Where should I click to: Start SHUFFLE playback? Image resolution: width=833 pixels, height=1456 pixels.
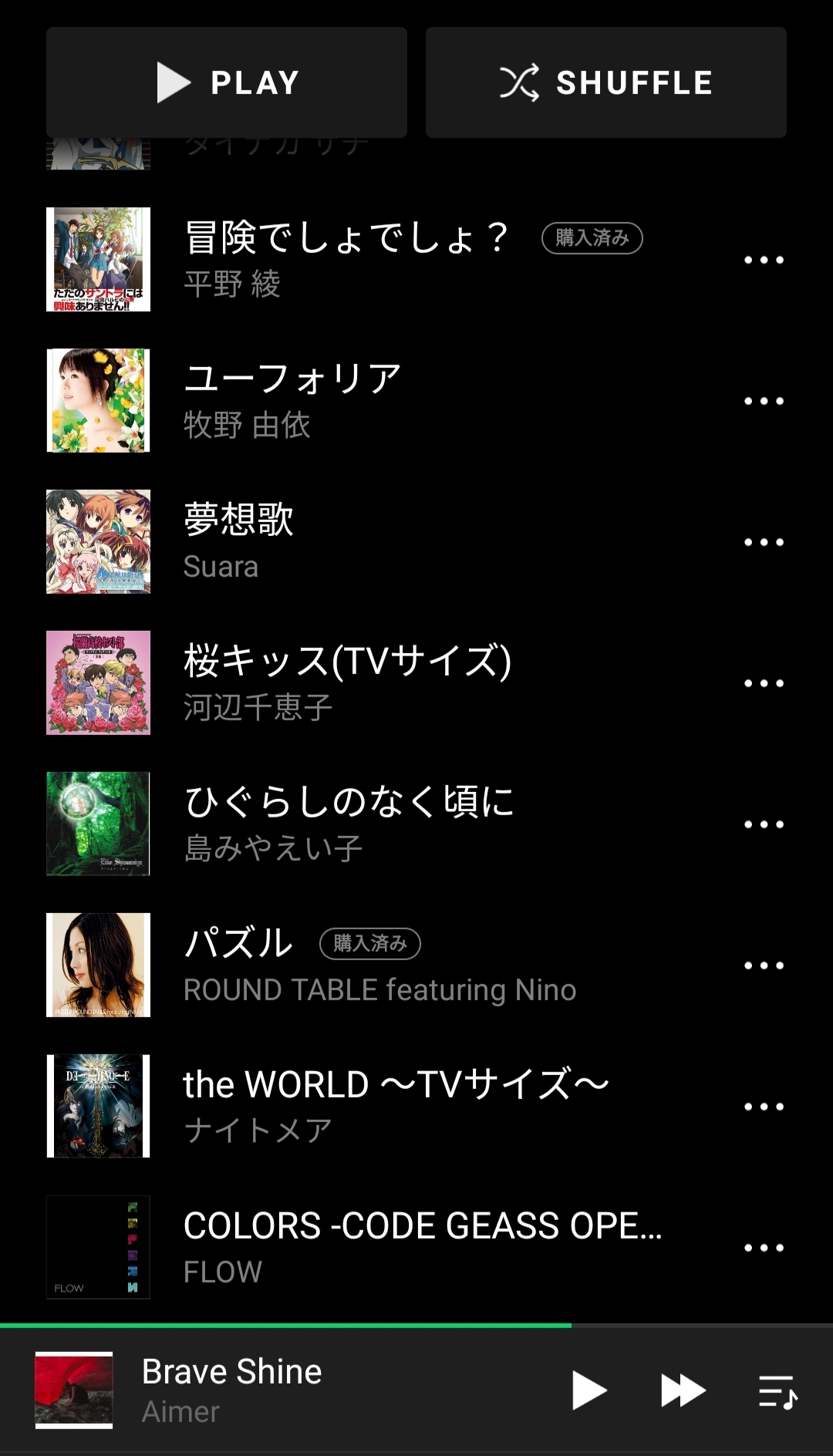606,83
